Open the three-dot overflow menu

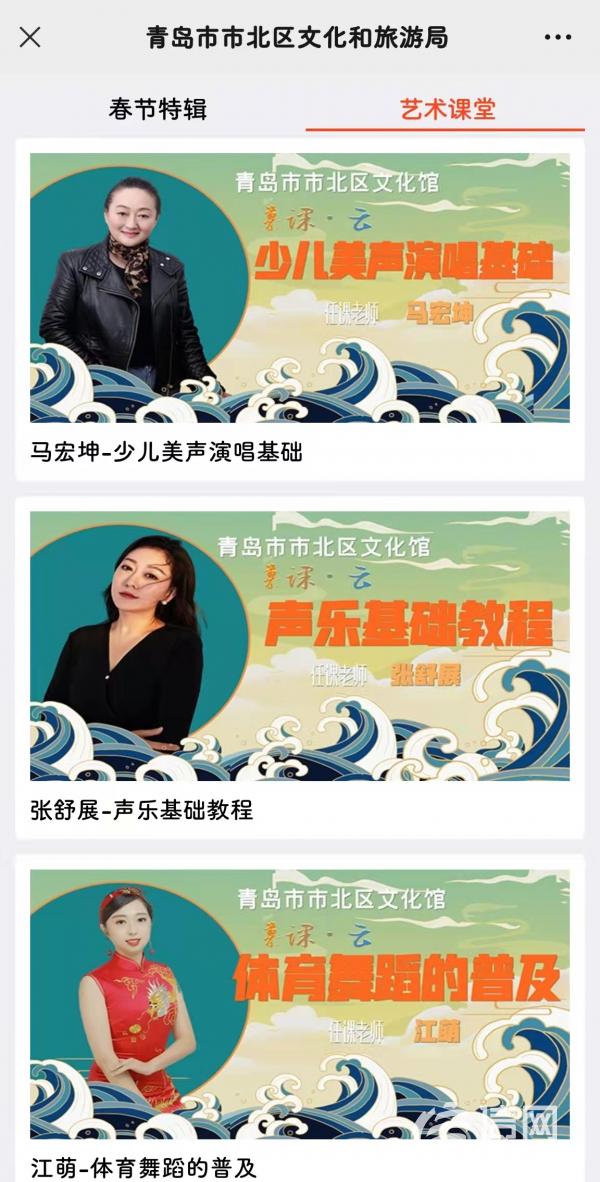558,38
